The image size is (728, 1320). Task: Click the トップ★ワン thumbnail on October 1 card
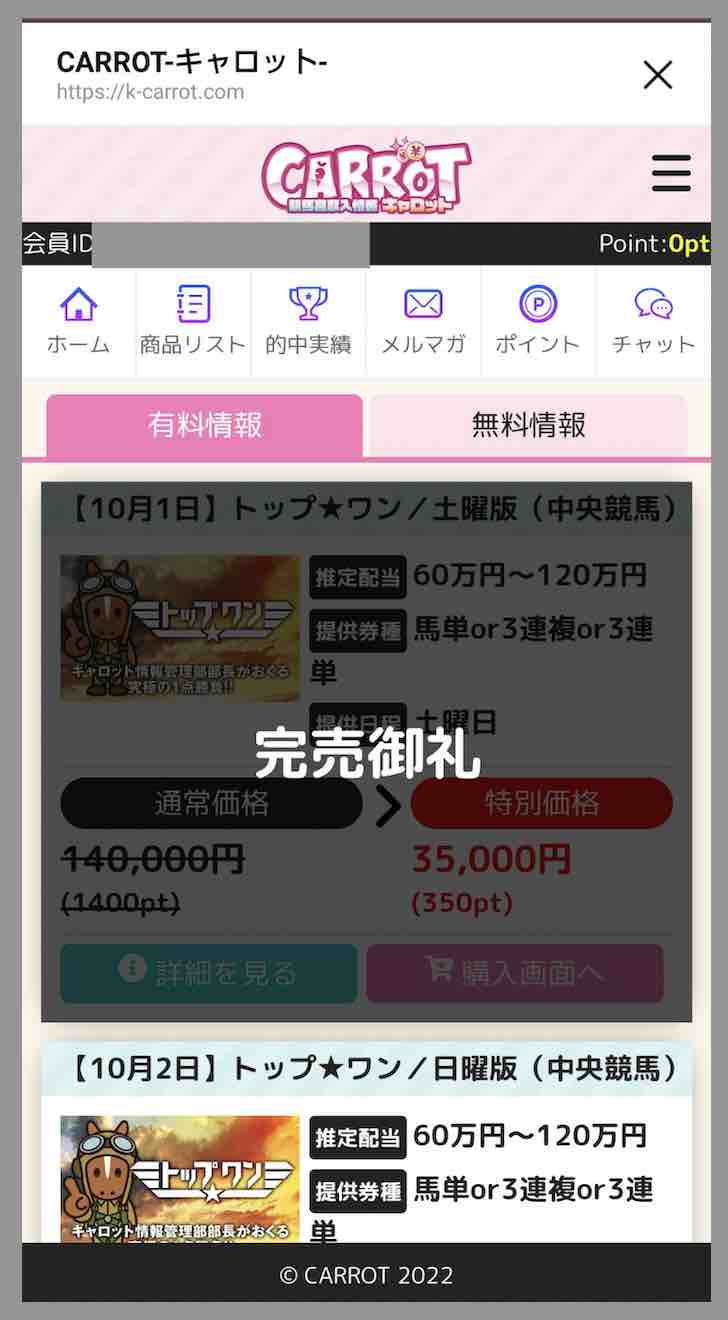(181, 628)
